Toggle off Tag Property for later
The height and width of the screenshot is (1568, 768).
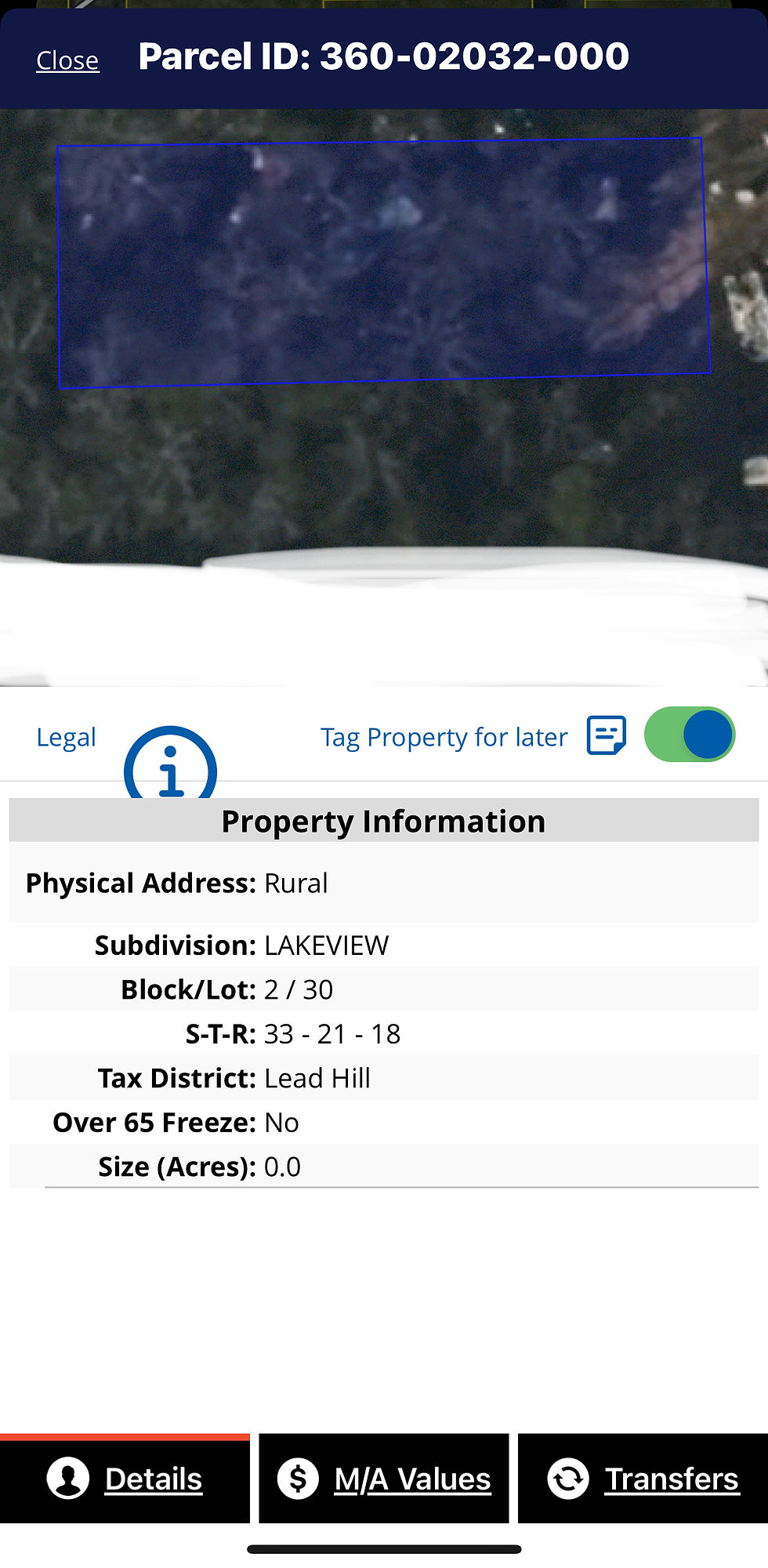point(689,735)
